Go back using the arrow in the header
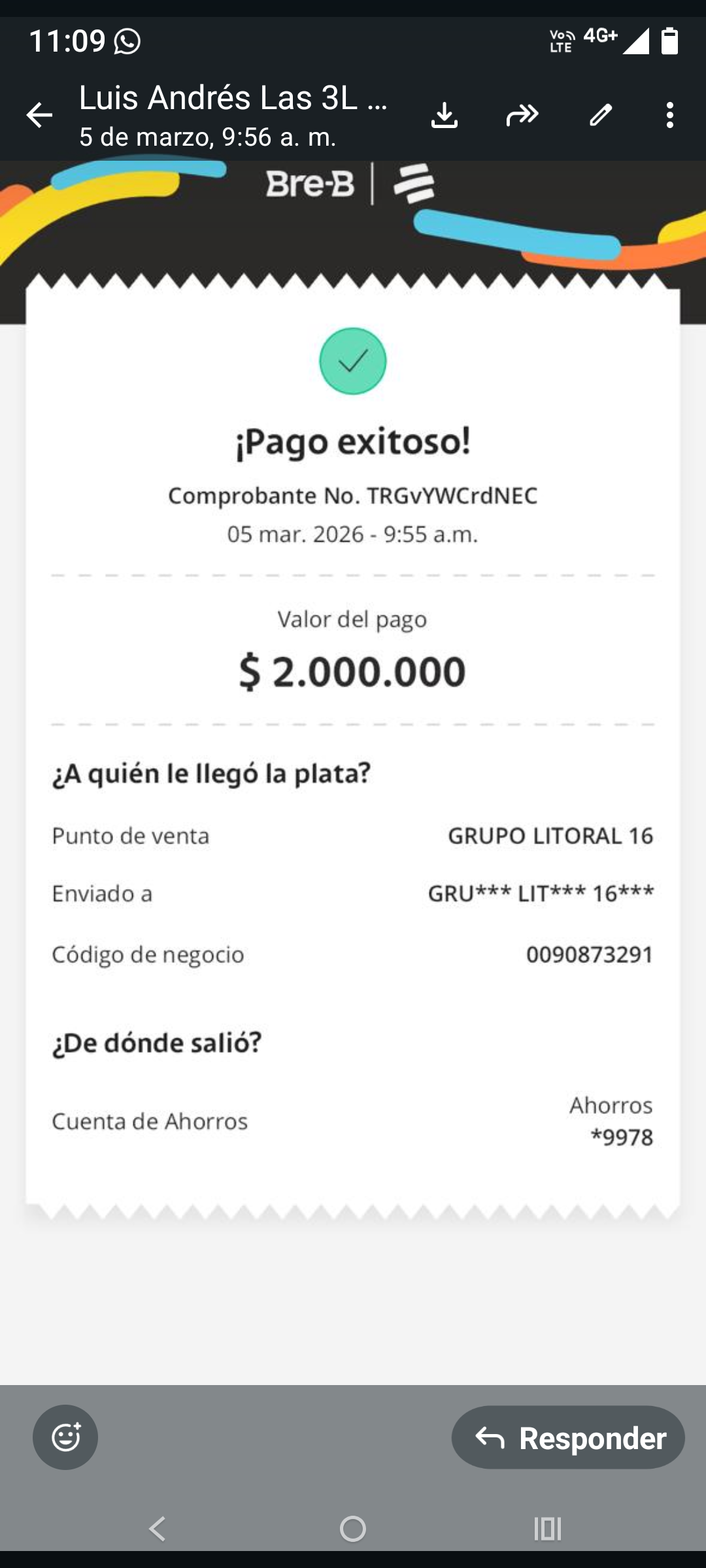 [39, 115]
